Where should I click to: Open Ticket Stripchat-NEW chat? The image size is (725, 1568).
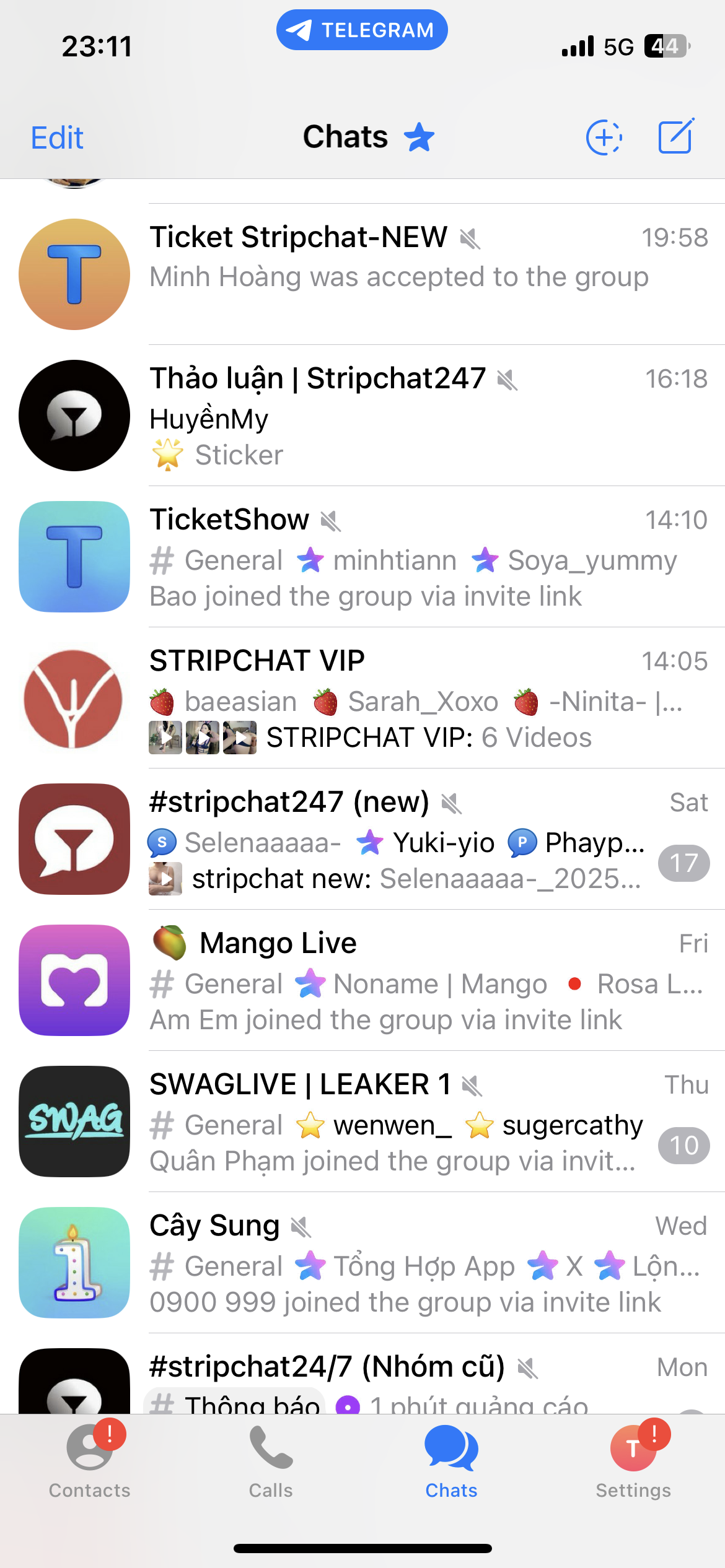[x=362, y=274]
